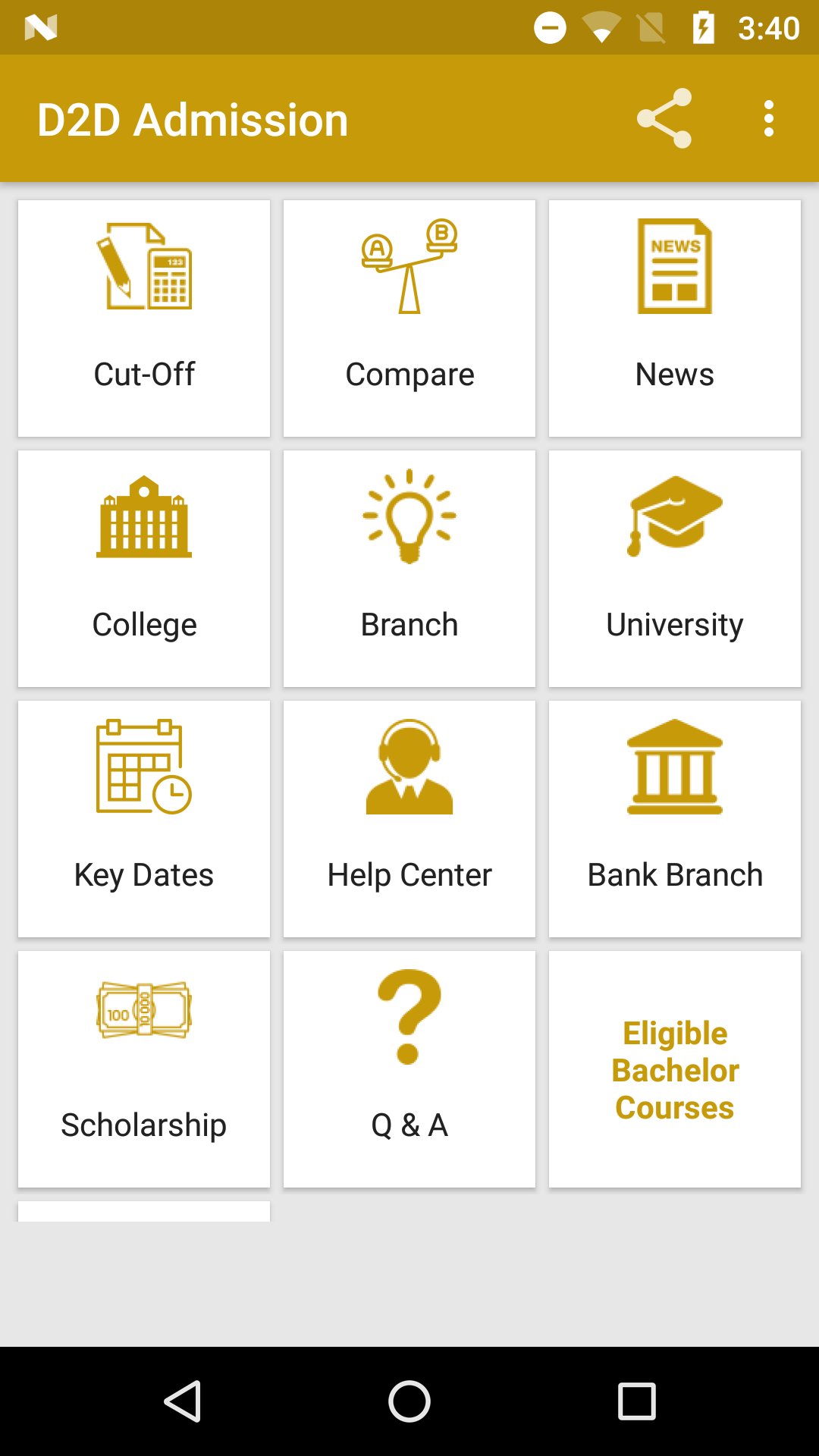Tap the system back button
Viewport: 819px width, 1456px height.
click(x=182, y=1401)
